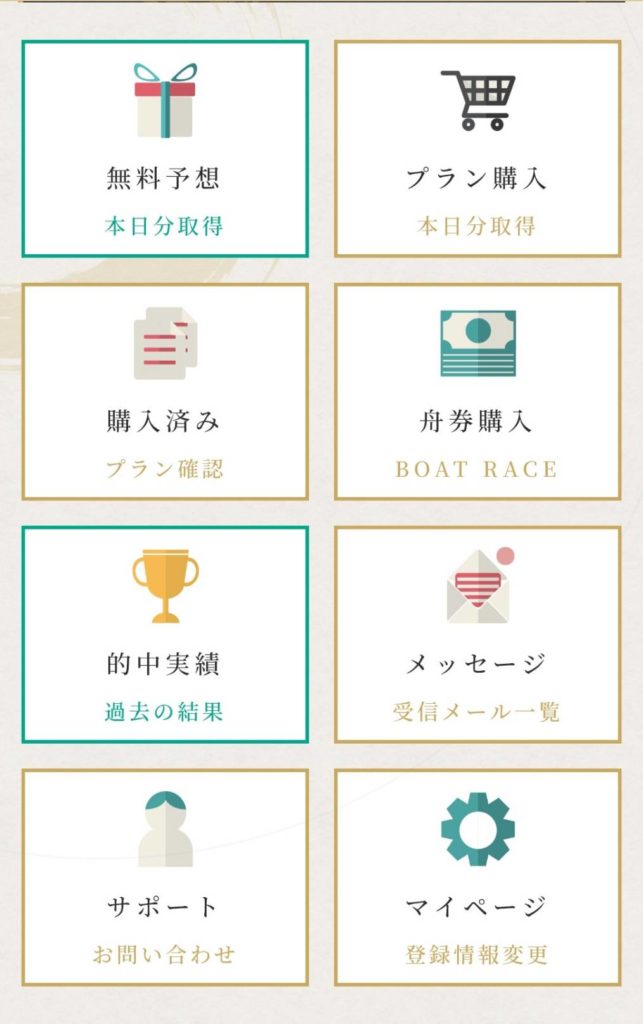Contact サポート for inquiries
Image resolution: width=643 pixels, height=1024 pixels.
click(165, 877)
